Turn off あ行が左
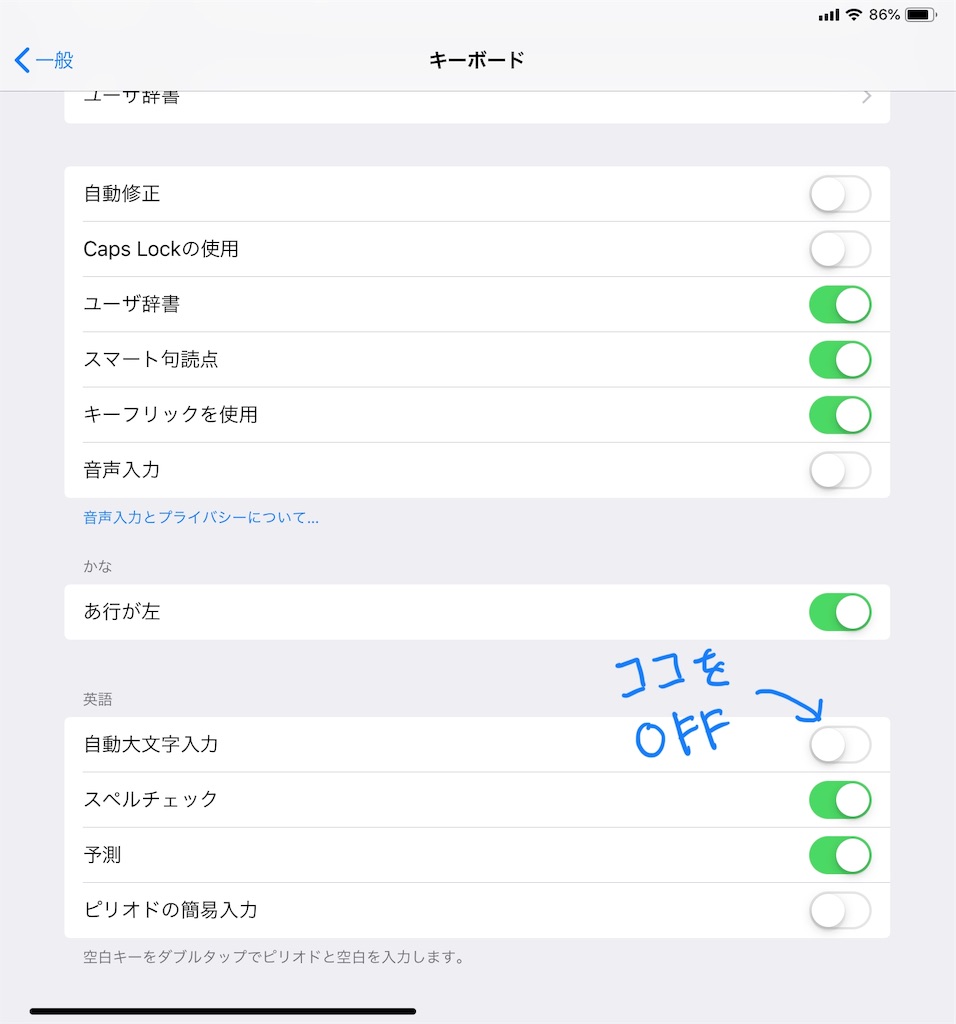 (840, 611)
